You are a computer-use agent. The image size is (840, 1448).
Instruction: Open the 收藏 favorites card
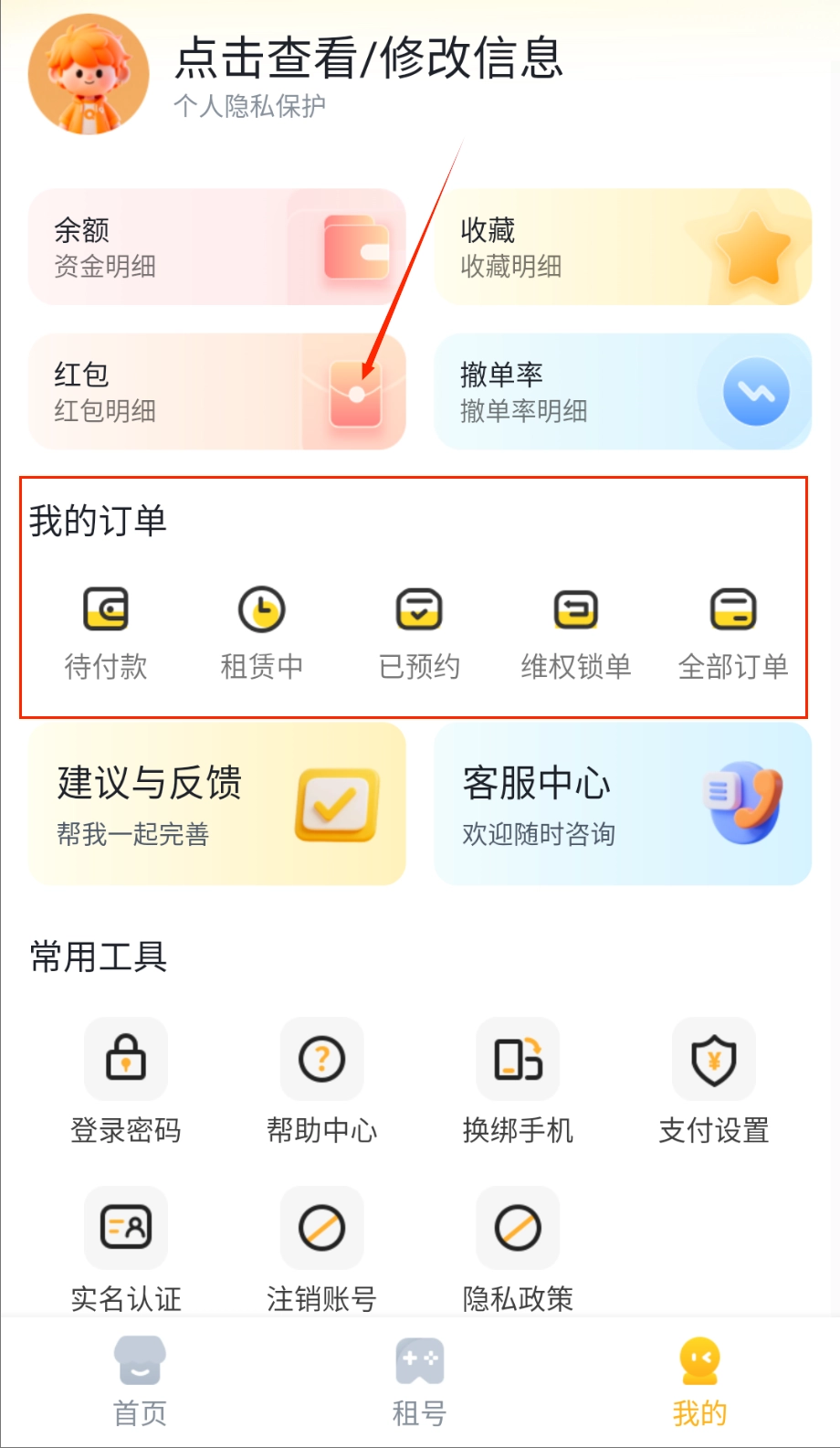coord(623,247)
